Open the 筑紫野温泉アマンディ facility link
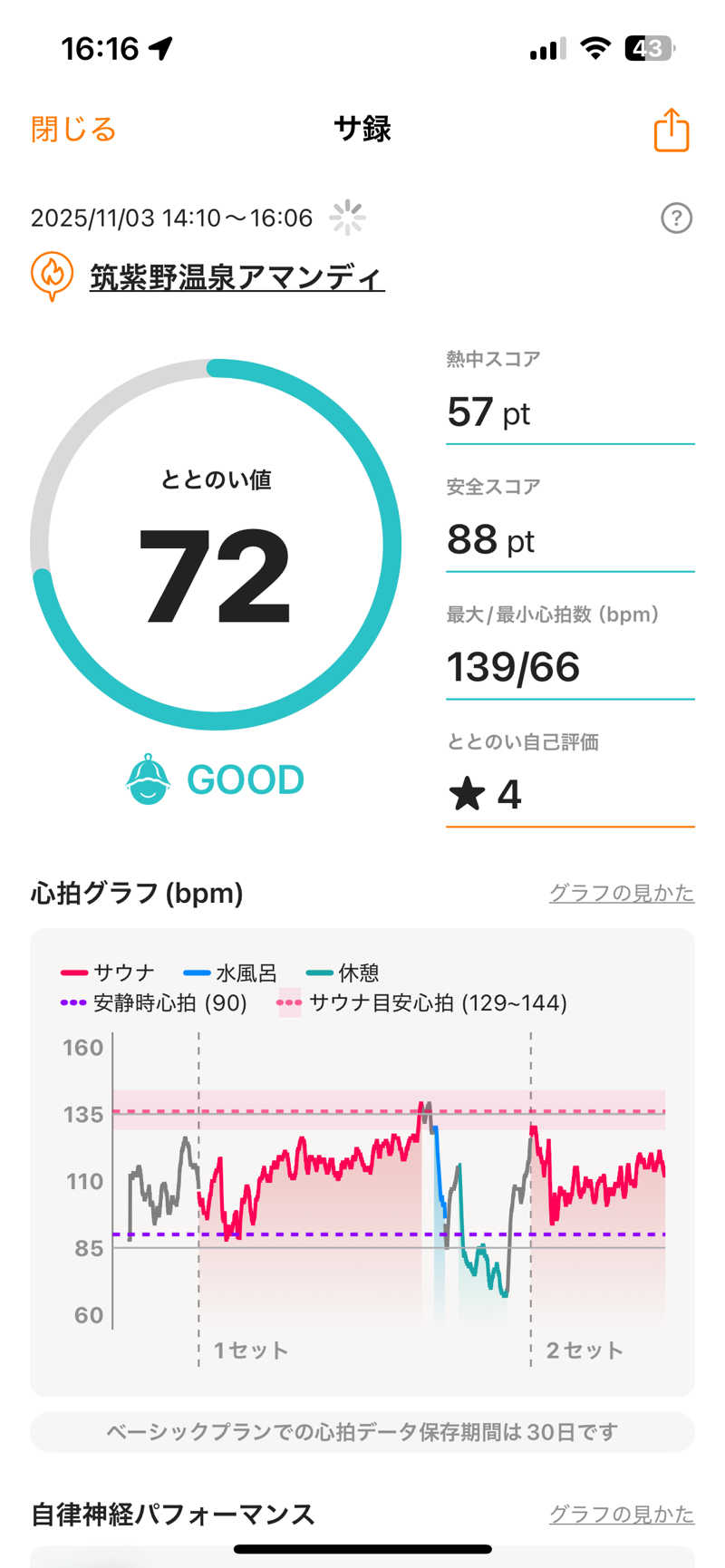 pos(237,276)
